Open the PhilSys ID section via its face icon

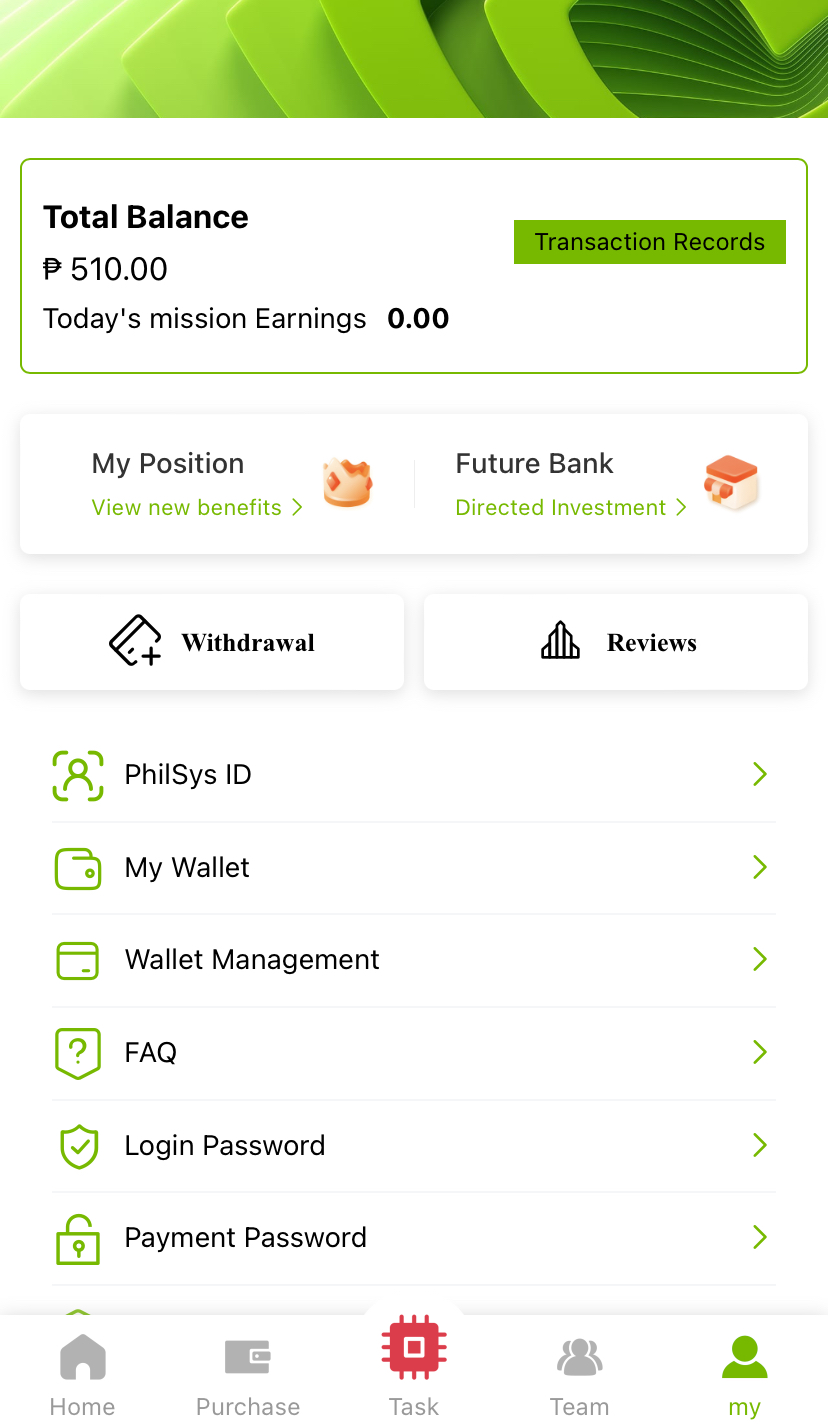coord(78,774)
